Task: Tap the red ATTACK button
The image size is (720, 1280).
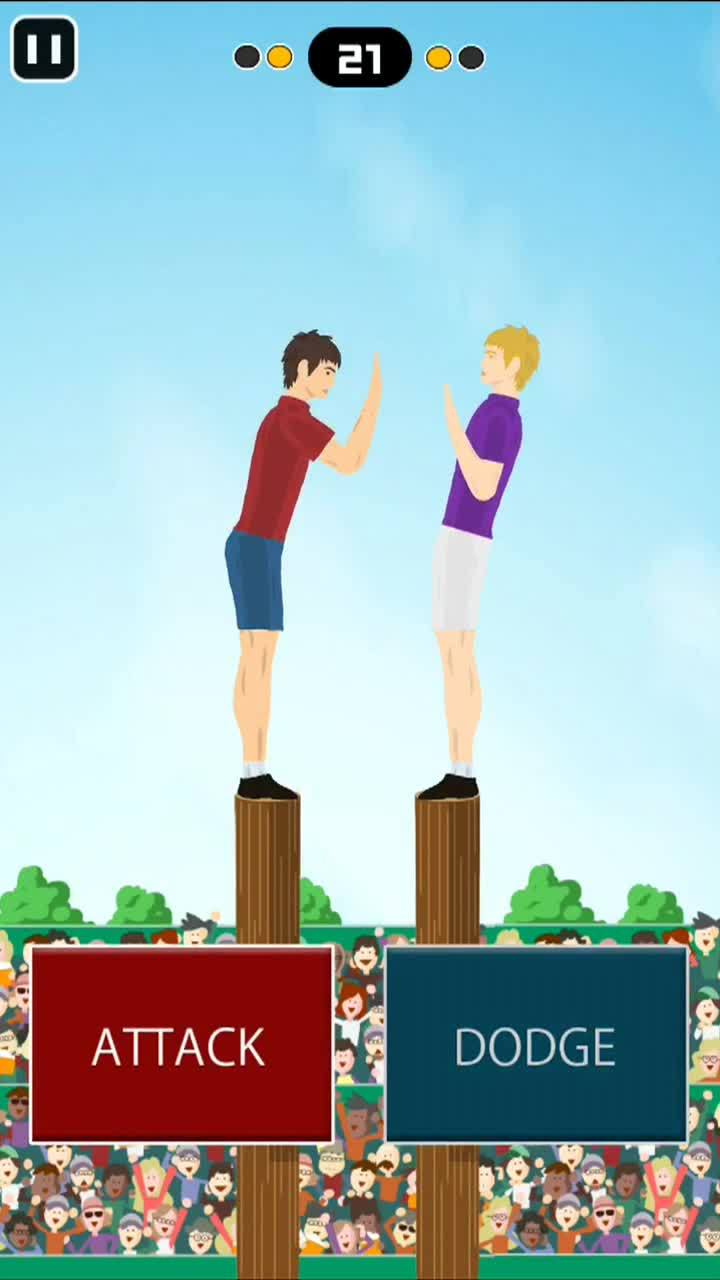Action: tap(181, 1044)
